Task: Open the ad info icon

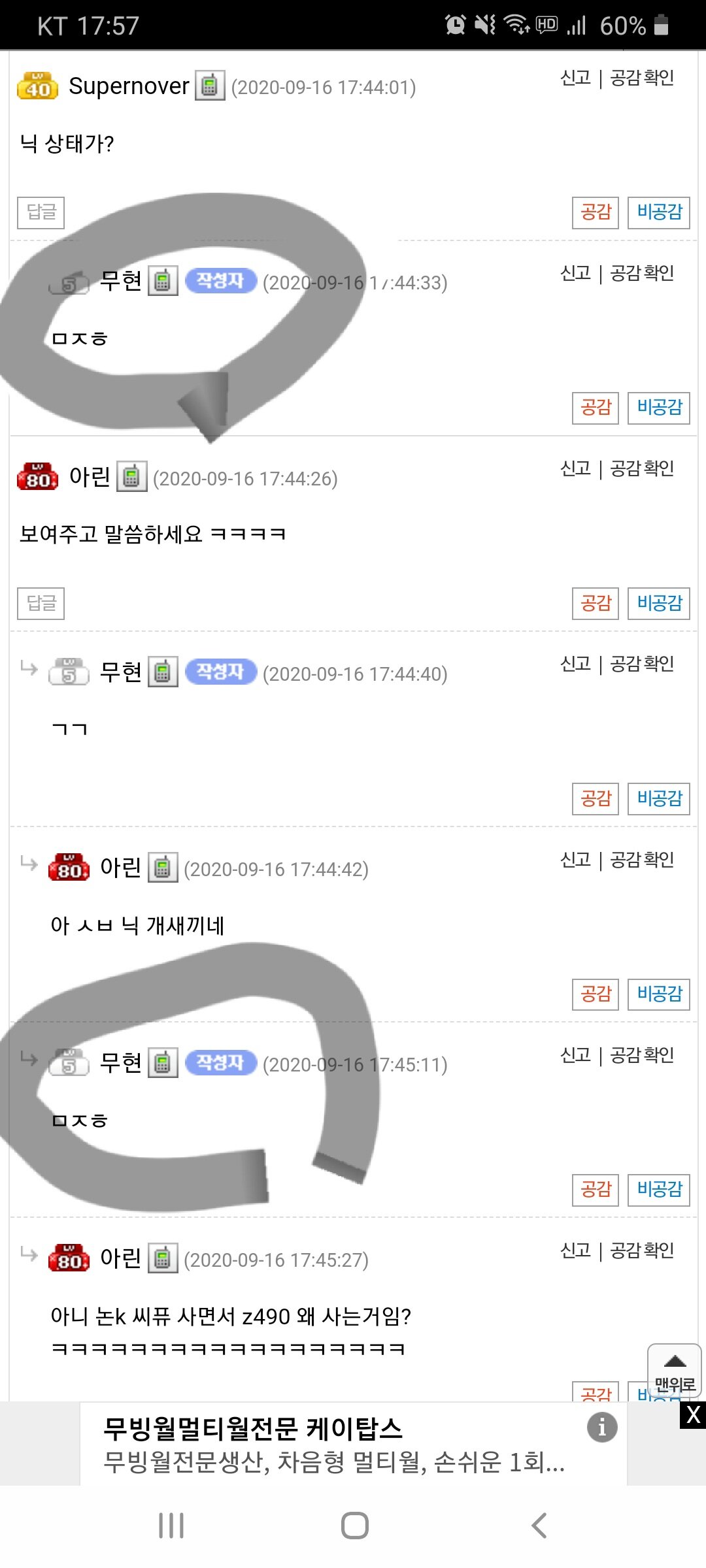Action: click(x=602, y=1427)
